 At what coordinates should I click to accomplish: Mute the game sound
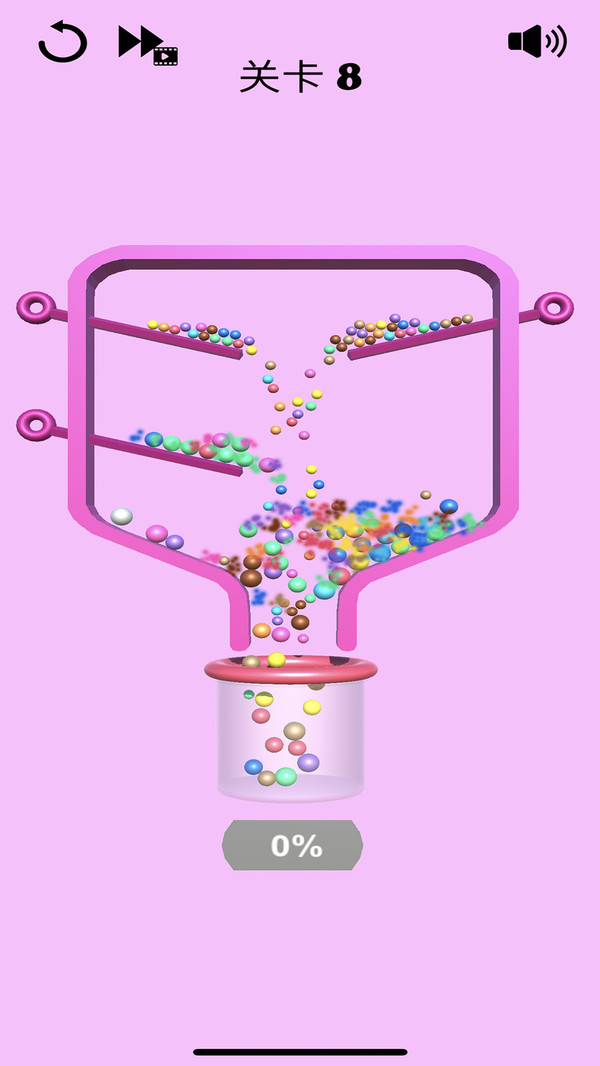click(x=537, y=42)
